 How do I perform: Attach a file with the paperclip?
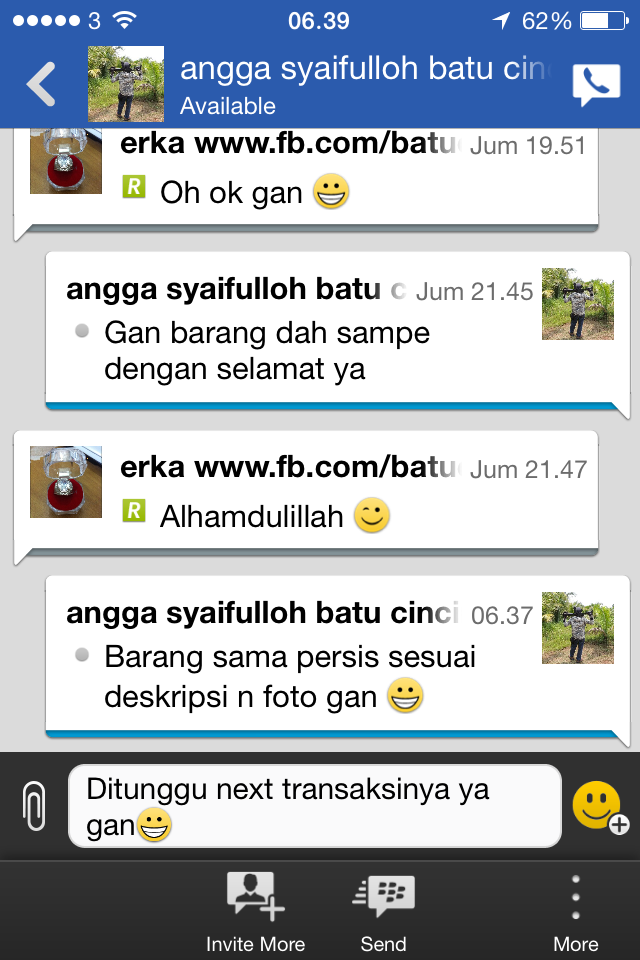click(x=35, y=806)
